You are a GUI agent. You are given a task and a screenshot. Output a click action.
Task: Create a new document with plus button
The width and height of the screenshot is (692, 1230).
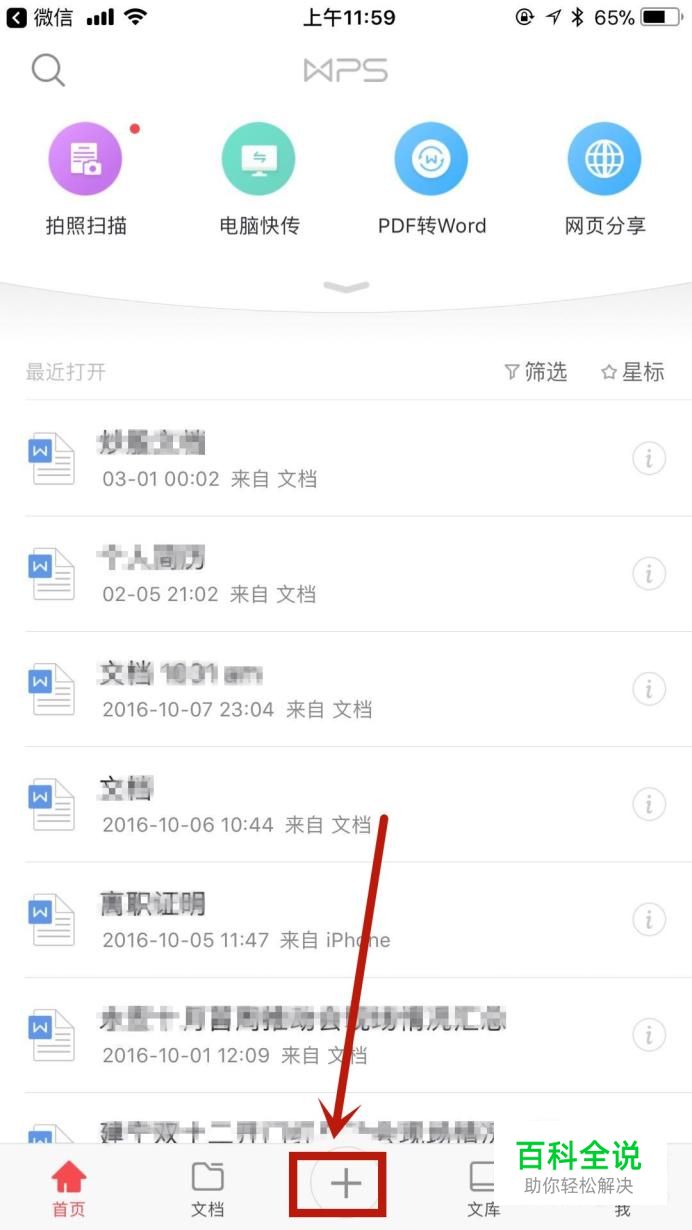coord(346,1184)
